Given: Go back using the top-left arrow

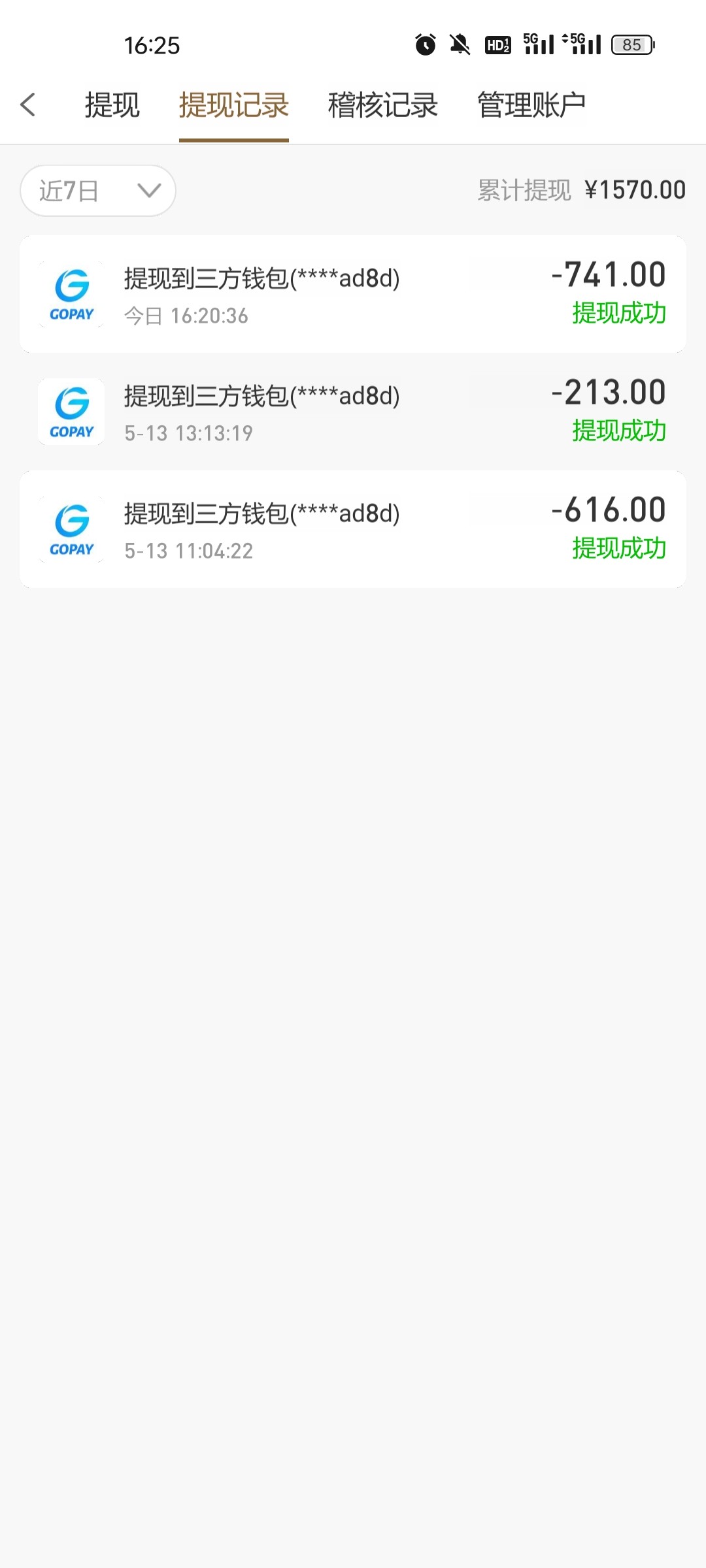Looking at the screenshot, I should [x=27, y=105].
